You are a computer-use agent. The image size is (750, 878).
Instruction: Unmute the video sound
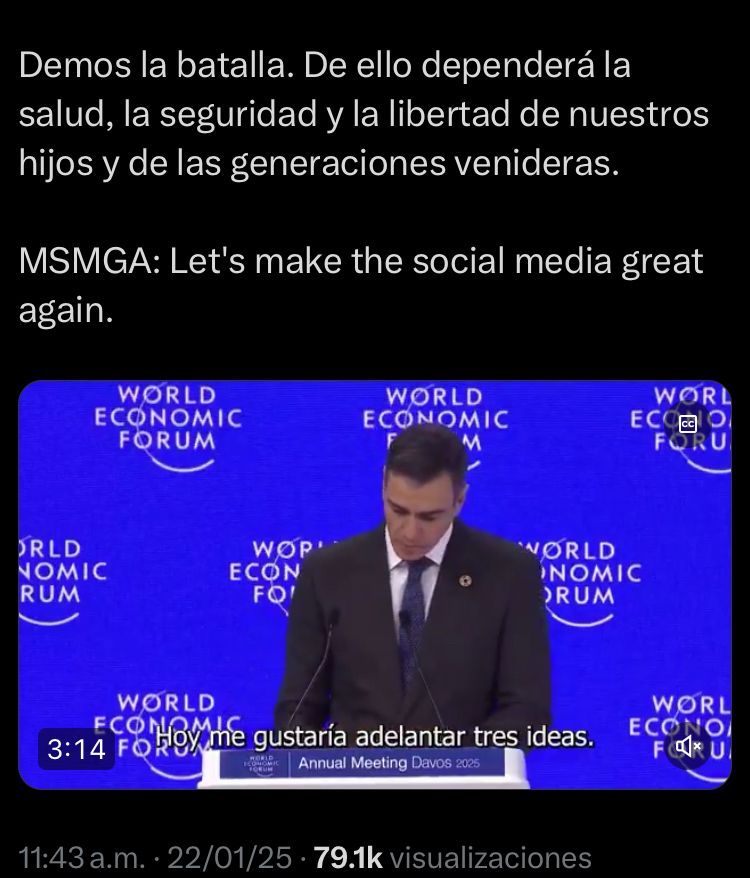point(688,746)
